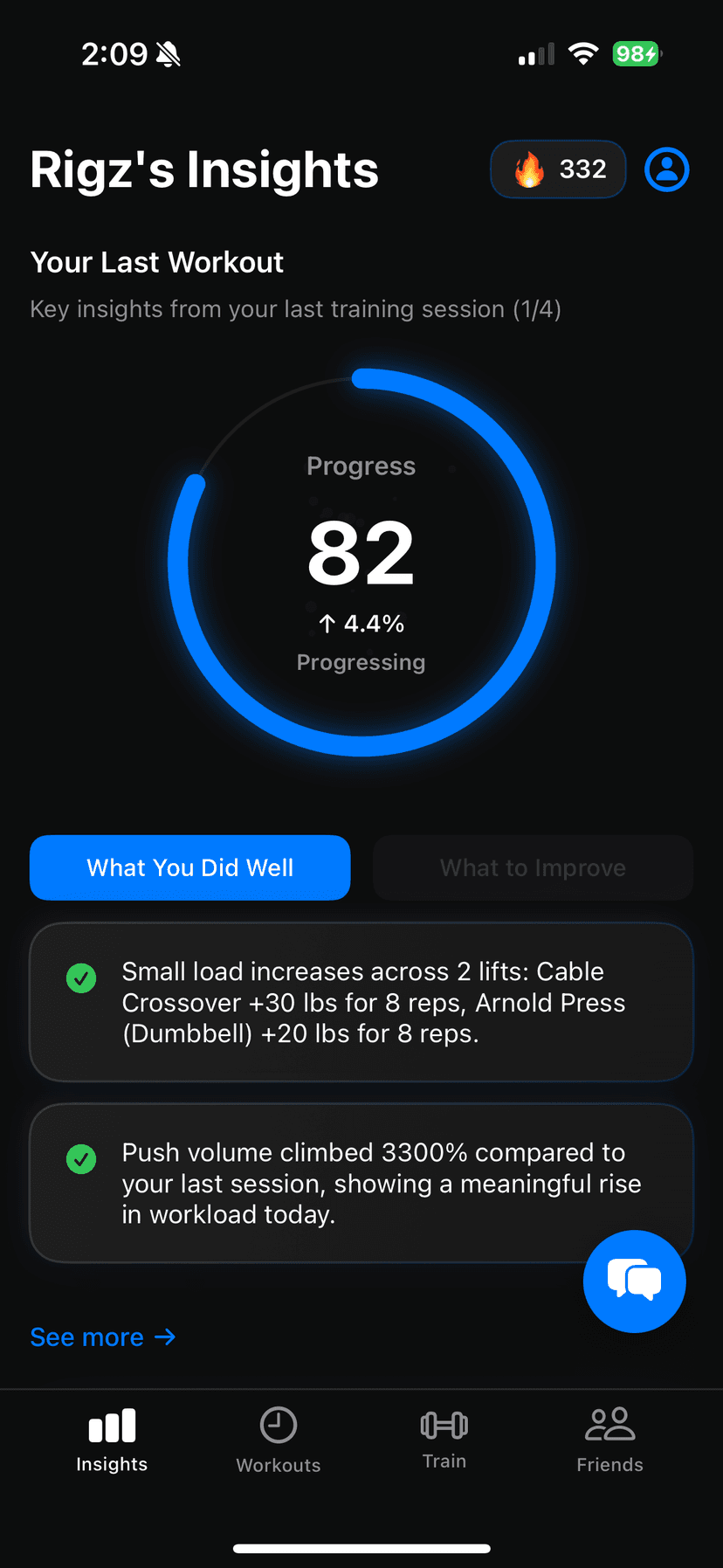Switch to the What to Improve tab
This screenshot has width=723, height=1568.
[x=533, y=867]
